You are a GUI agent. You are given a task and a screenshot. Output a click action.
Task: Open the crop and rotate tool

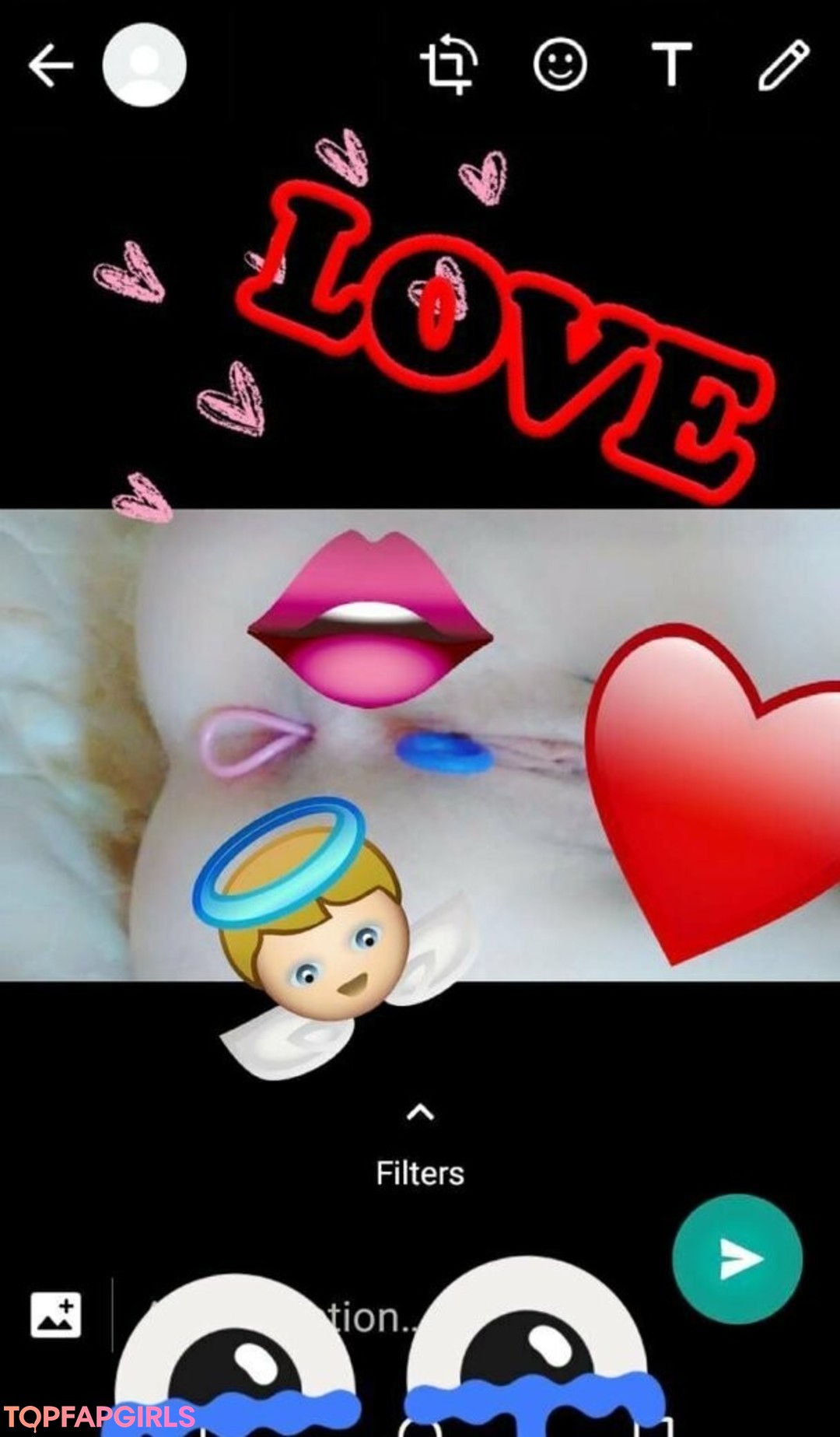(449, 65)
